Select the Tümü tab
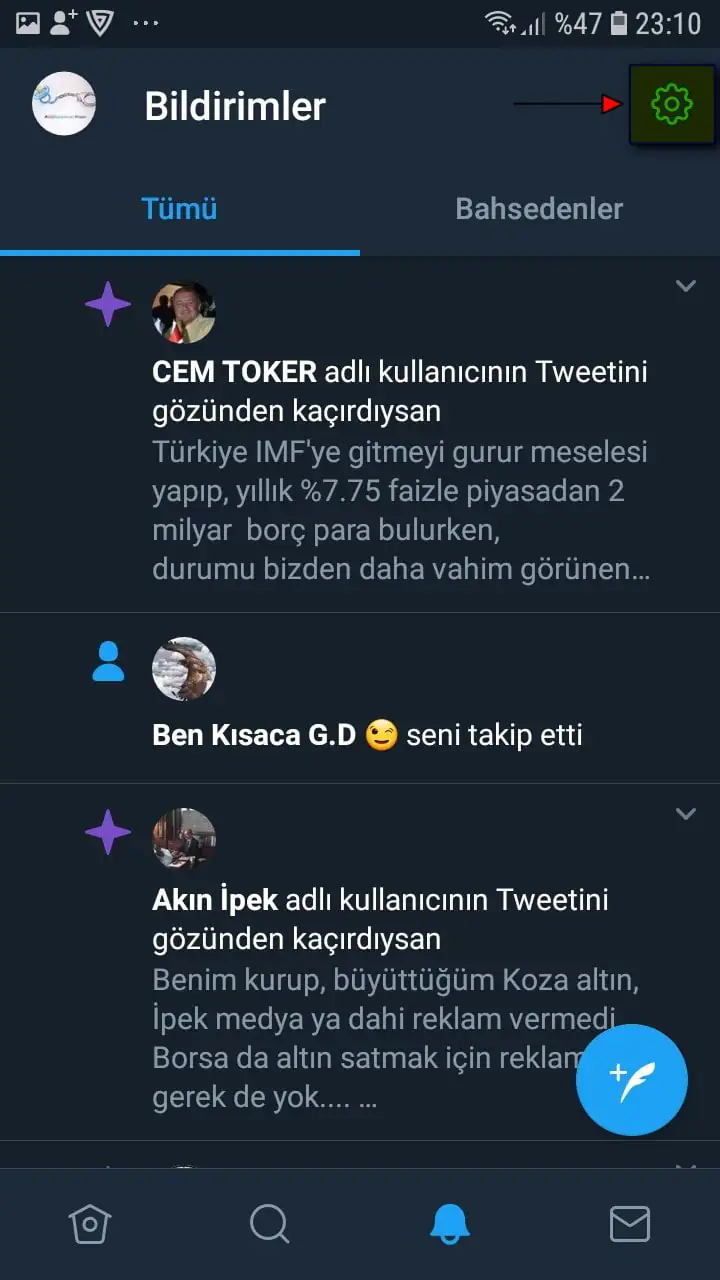This screenshot has height=1280, width=720. click(179, 209)
